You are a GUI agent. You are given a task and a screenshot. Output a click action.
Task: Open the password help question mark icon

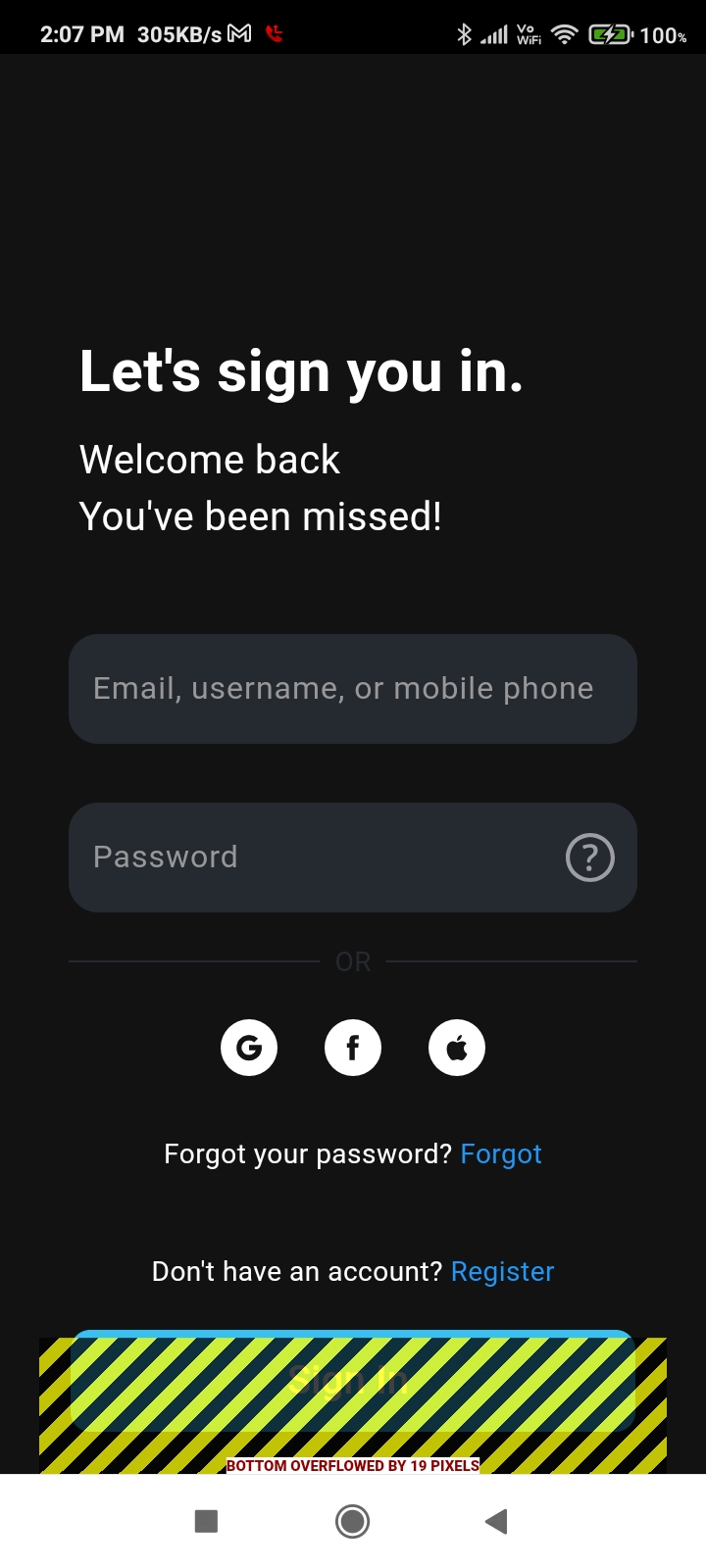[590, 857]
